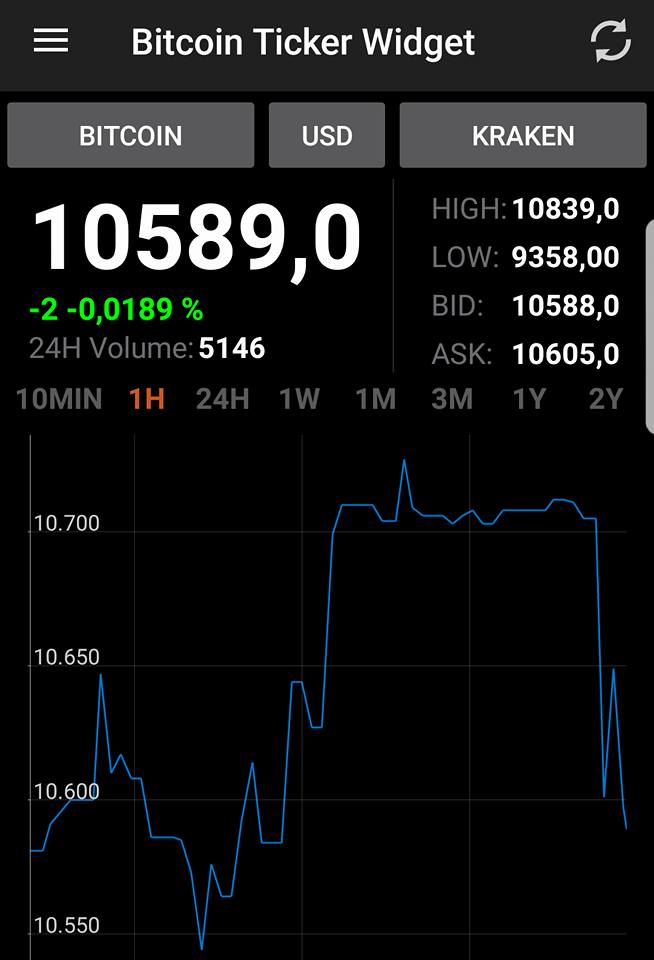The height and width of the screenshot is (960, 654).
Task: Open the hamburger drawer menu
Action: (51, 41)
